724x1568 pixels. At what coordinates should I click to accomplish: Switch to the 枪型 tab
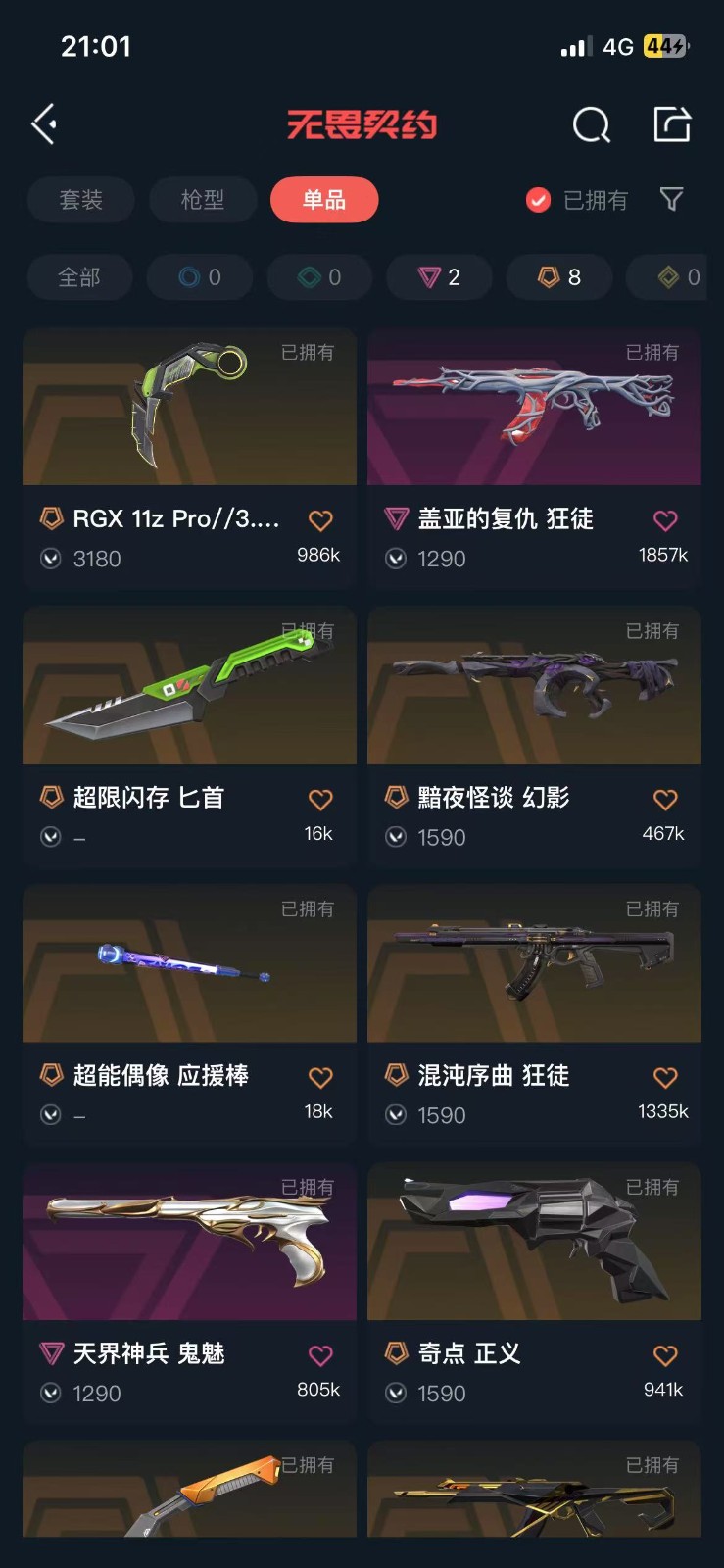(203, 200)
